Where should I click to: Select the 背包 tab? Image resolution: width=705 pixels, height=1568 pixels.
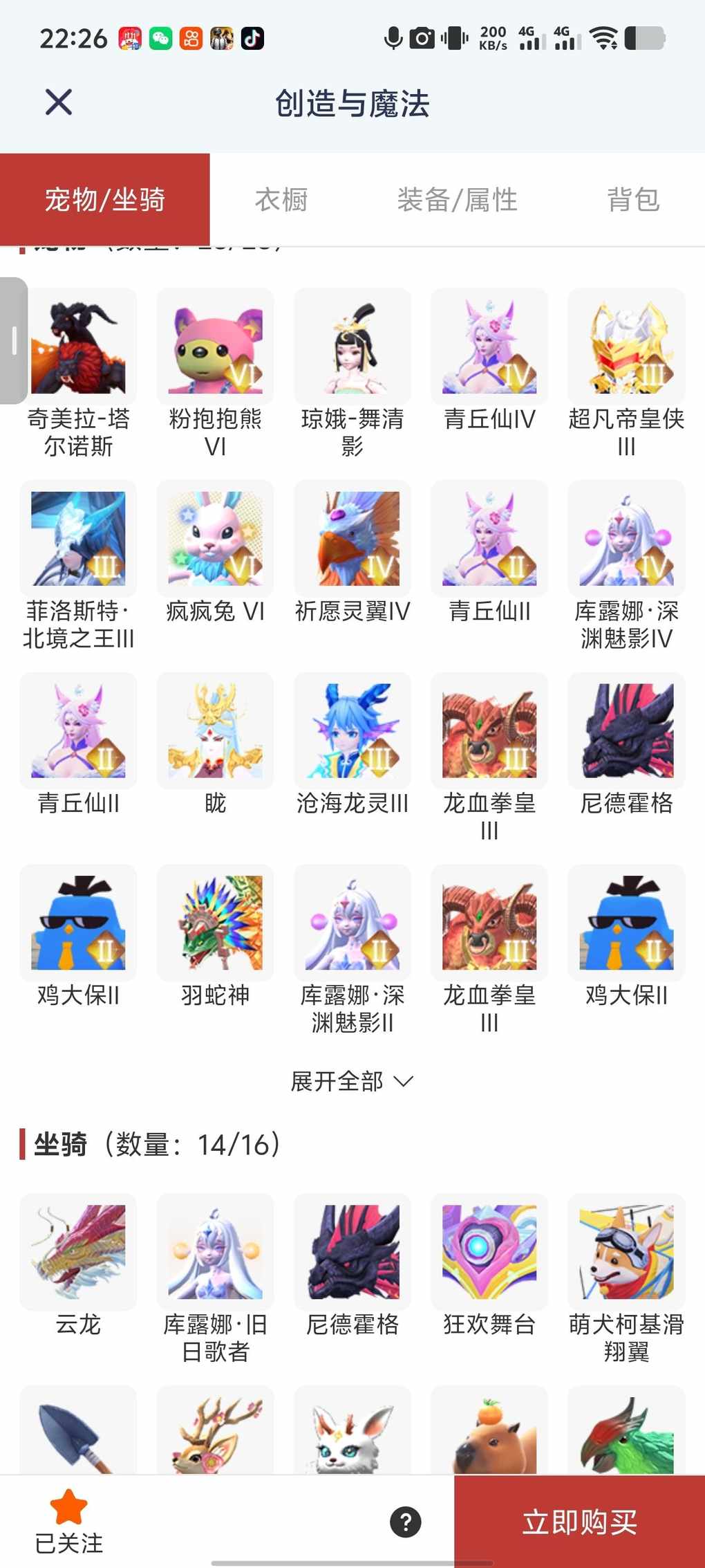click(x=633, y=200)
